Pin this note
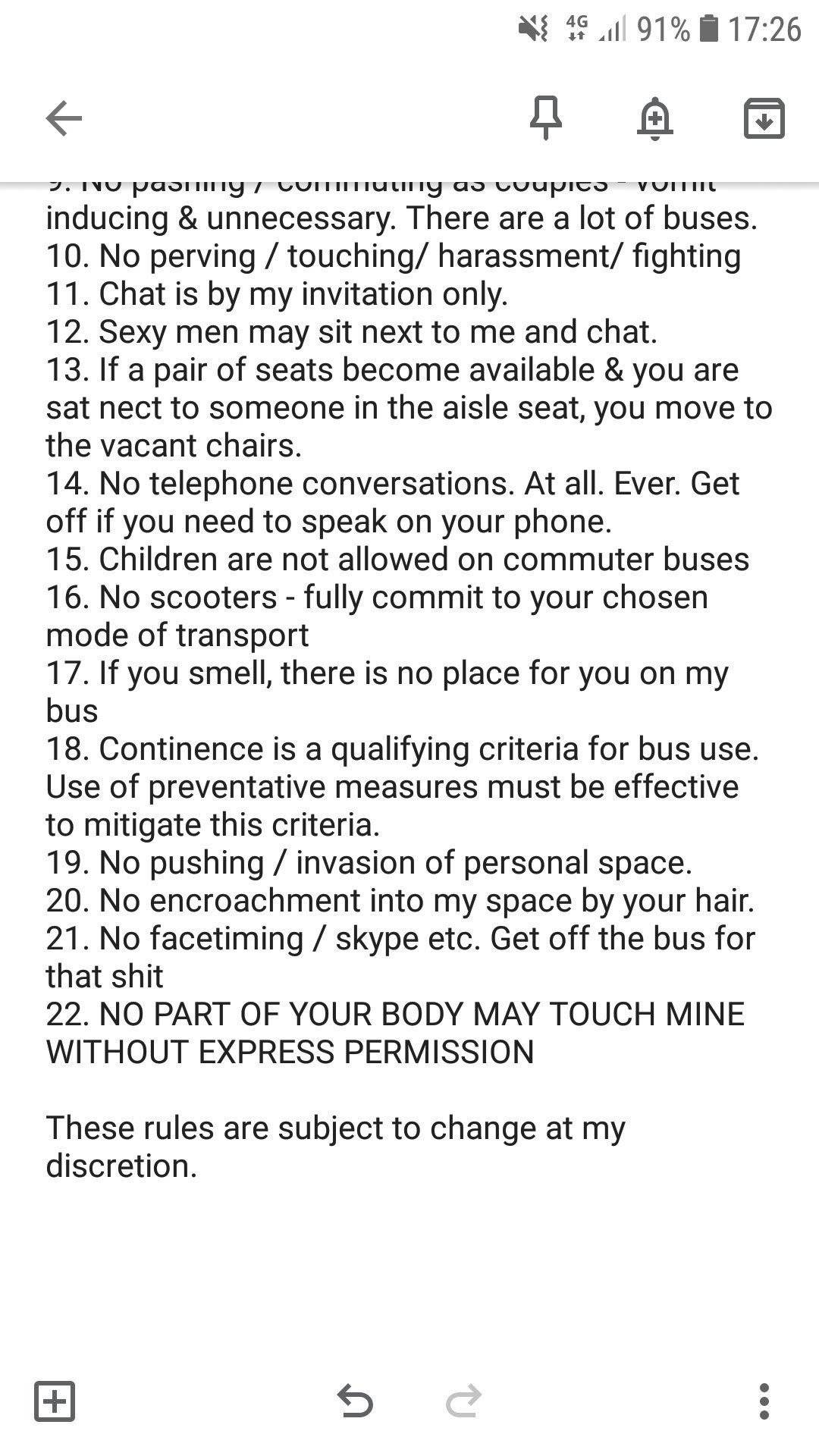The height and width of the screenshot is (1456, 819). point(546,118)
